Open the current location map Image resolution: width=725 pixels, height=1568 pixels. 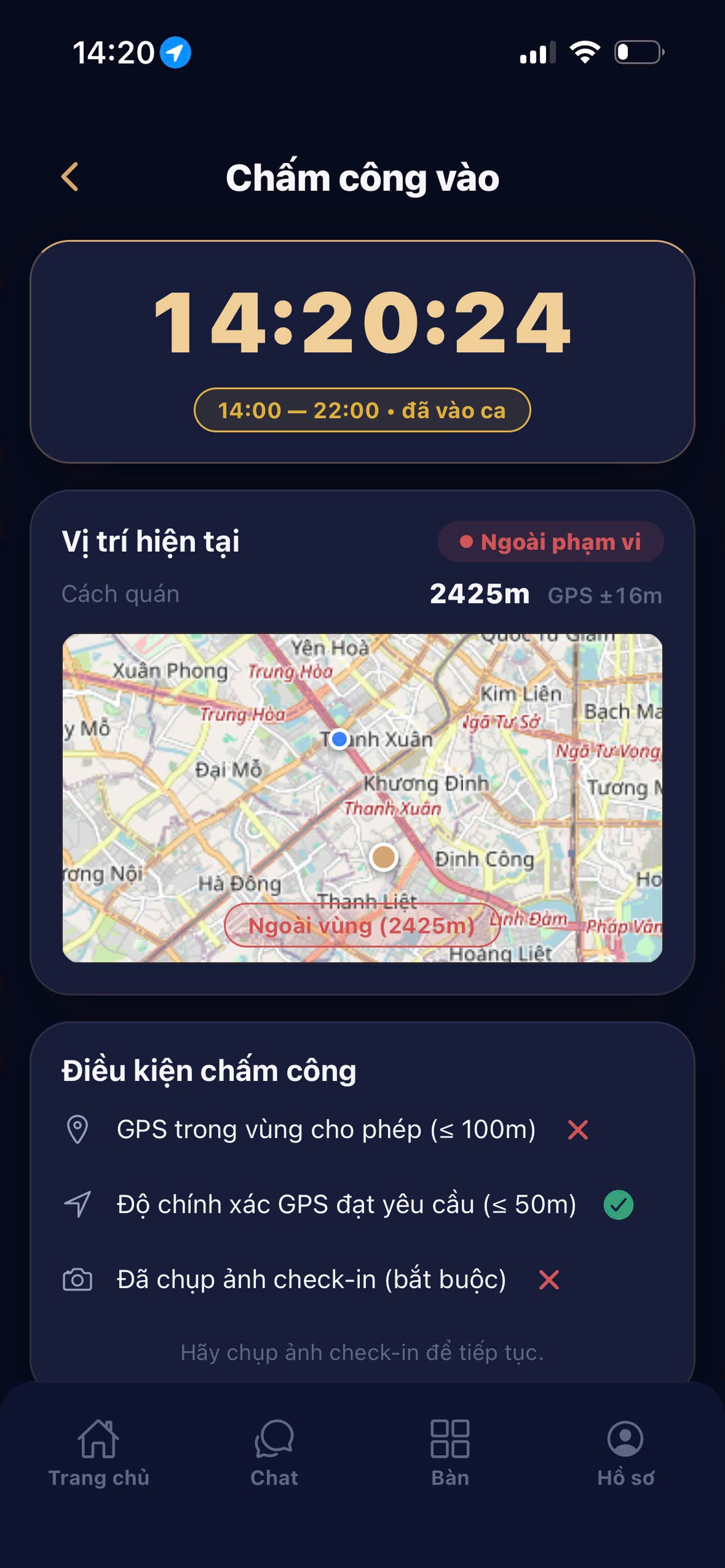[x=362, y=798]
